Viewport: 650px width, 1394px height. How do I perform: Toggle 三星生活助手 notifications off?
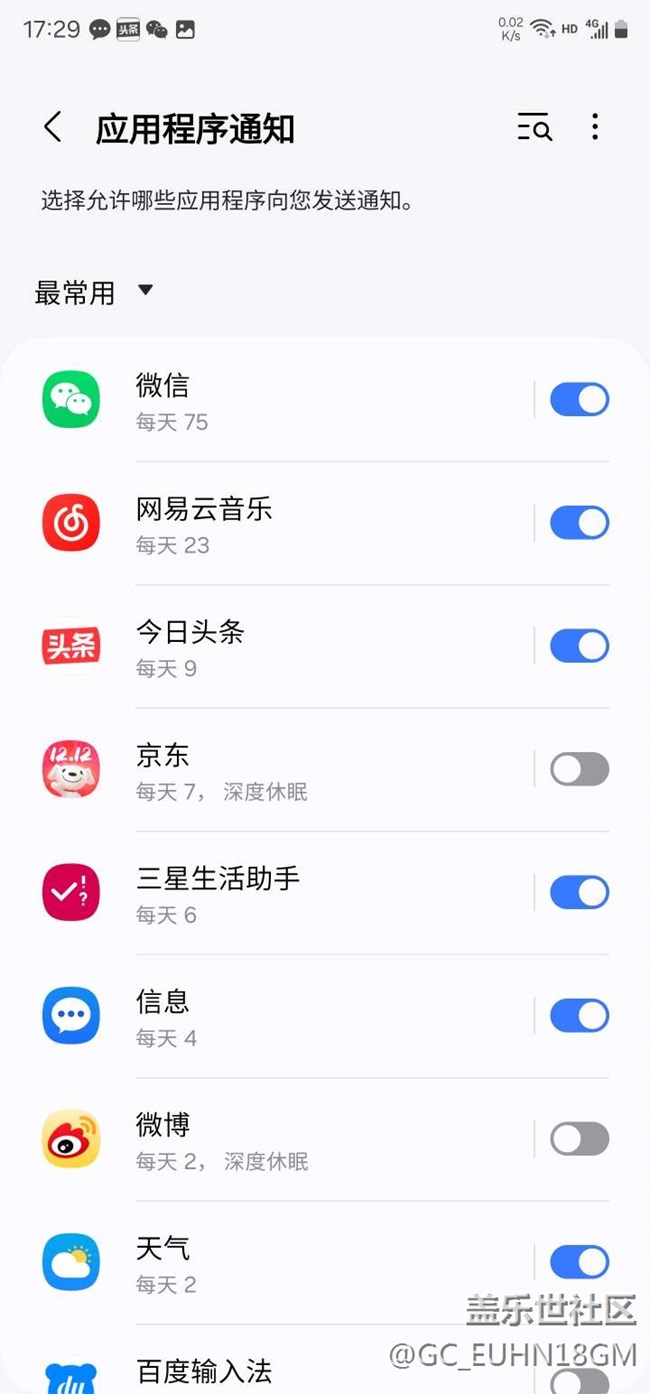click(x=579, y=892)
